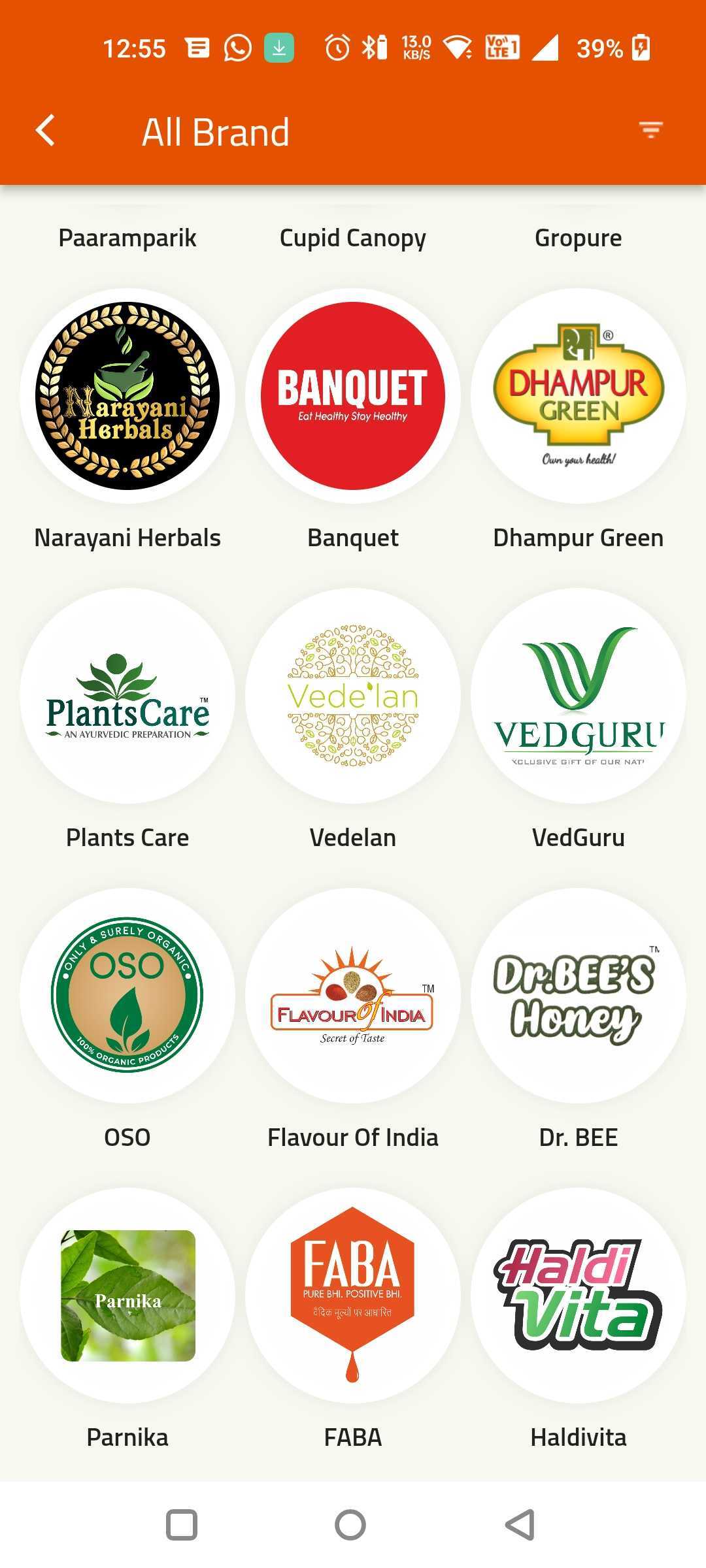Open the Narayani Herbals brand

pyautogui.click(x=127, y=396)
